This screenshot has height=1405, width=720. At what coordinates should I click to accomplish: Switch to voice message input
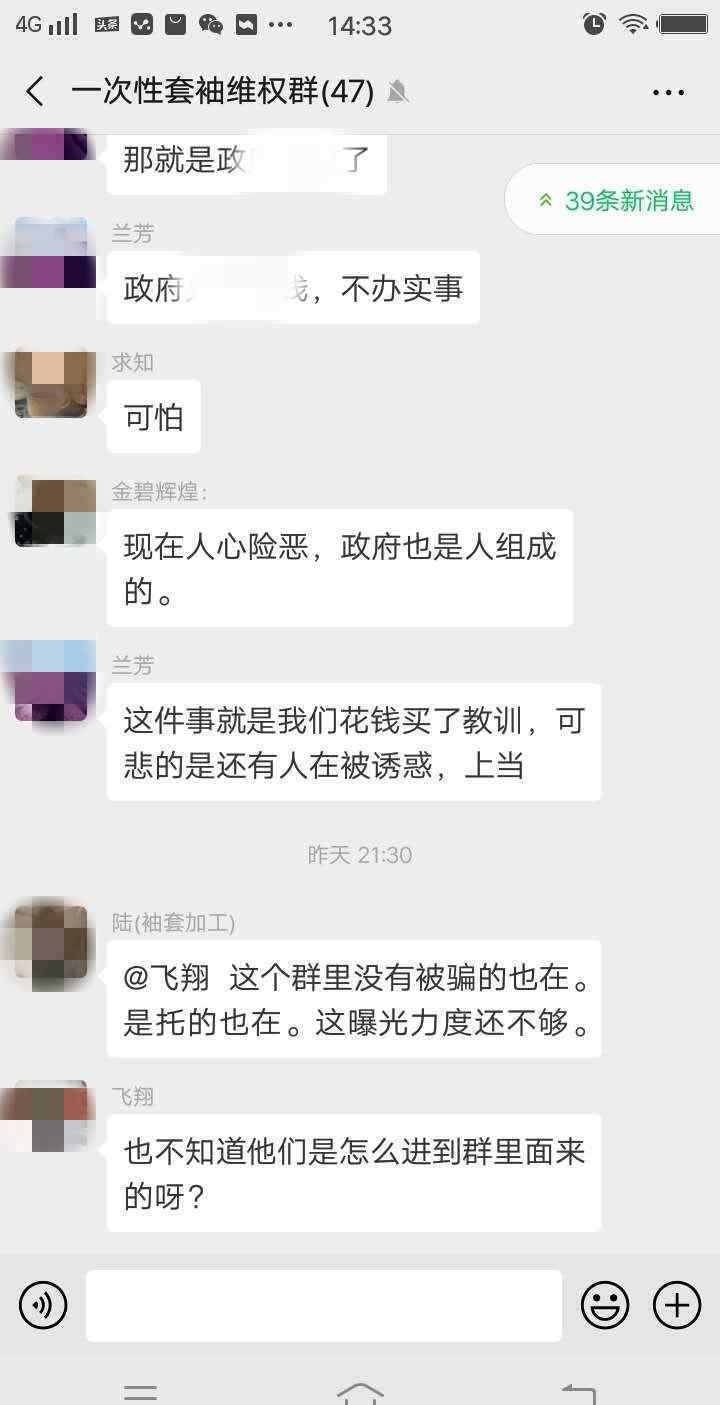[43, 1305]
